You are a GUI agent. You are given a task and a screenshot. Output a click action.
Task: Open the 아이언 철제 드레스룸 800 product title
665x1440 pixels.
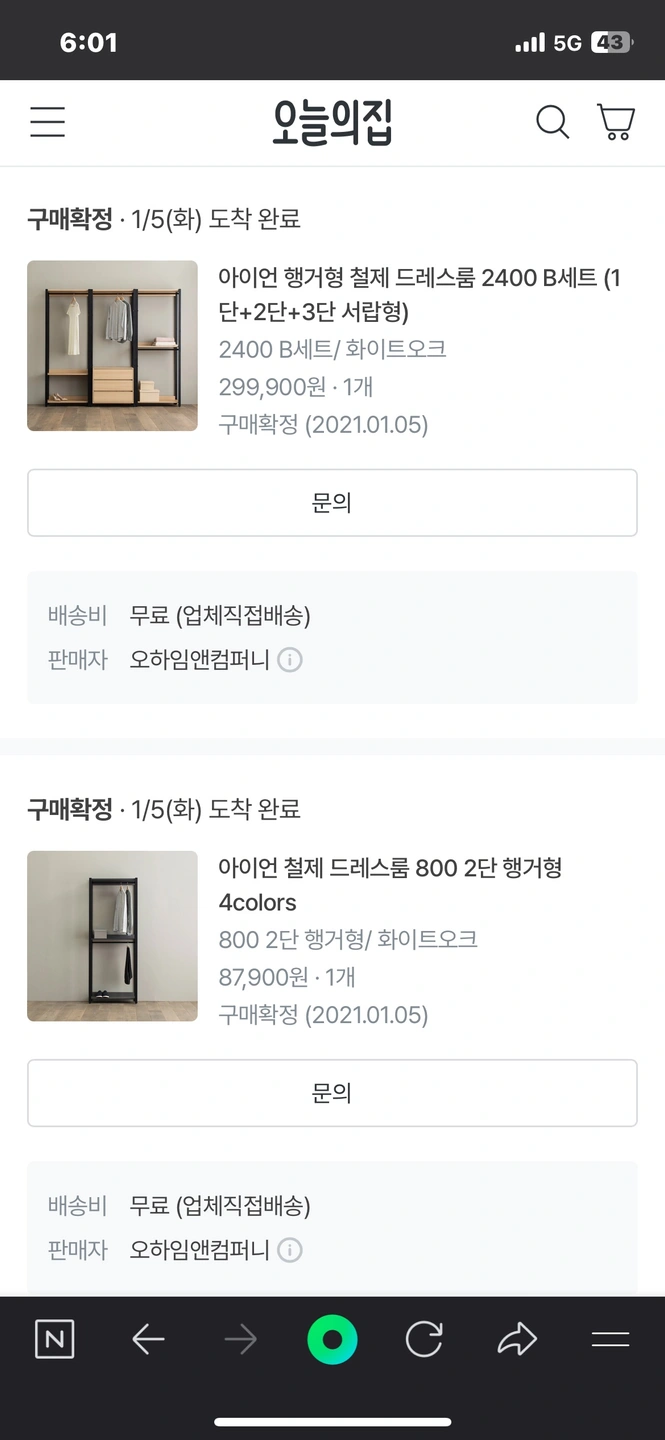pyautogui.click(x=390, y=884)
